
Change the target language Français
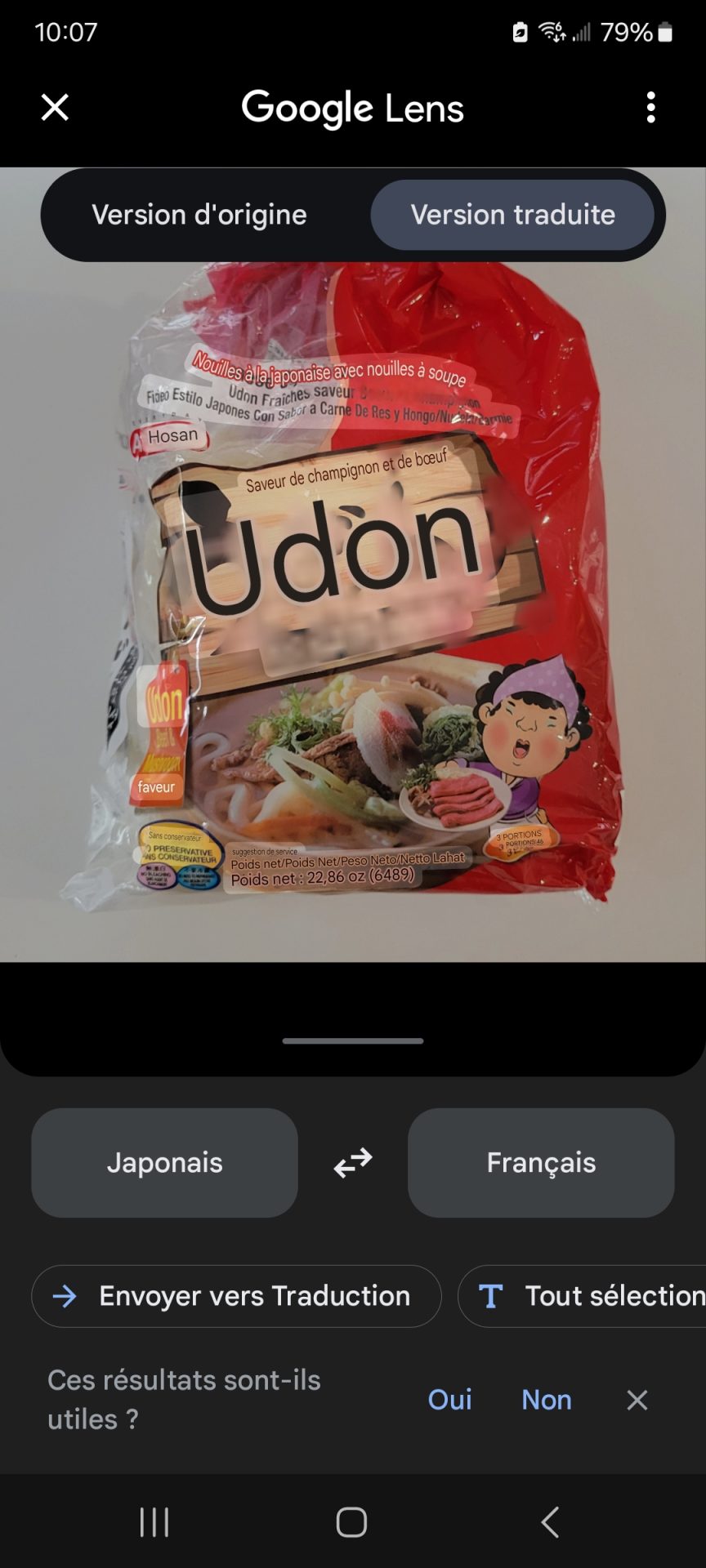point(541,1162)
